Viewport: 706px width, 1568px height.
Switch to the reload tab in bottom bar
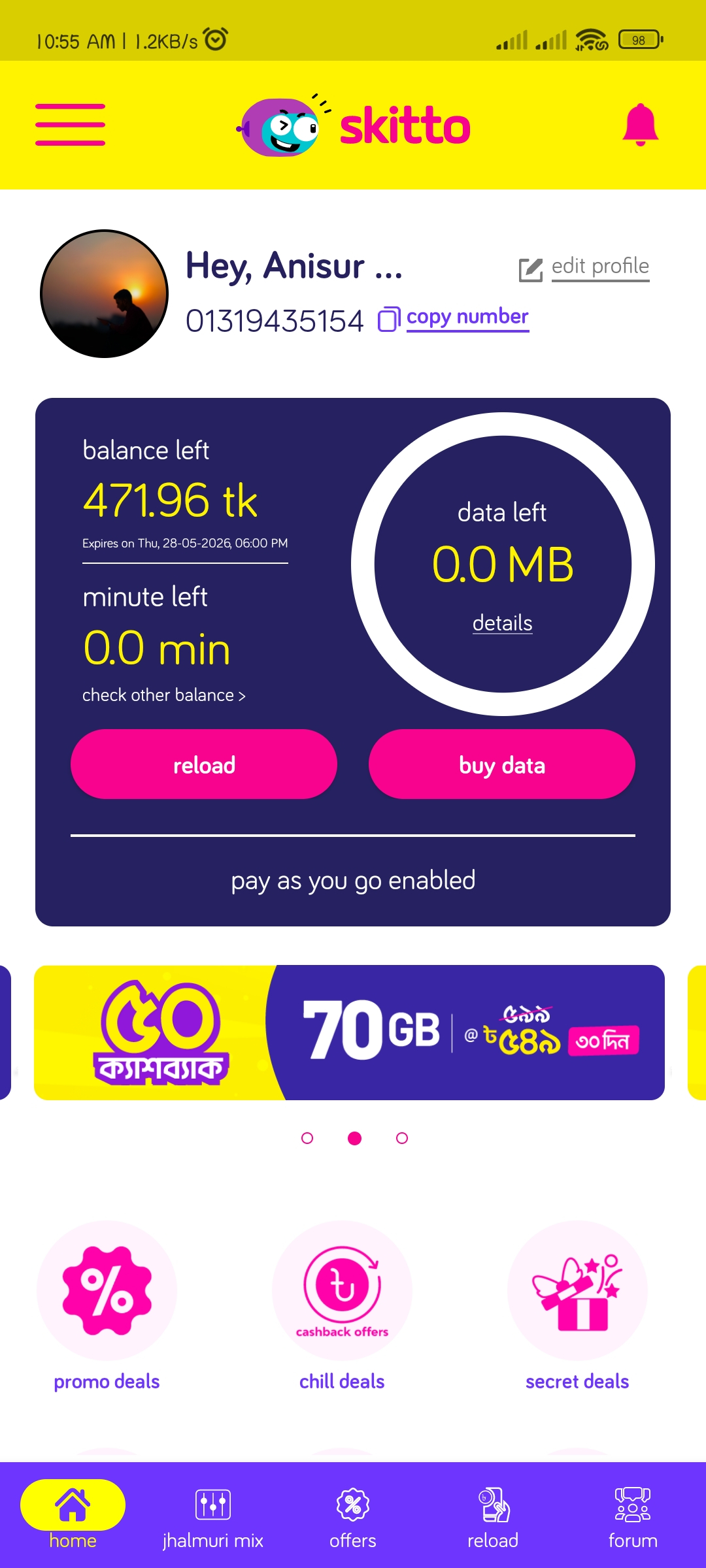click(493, 1517)
